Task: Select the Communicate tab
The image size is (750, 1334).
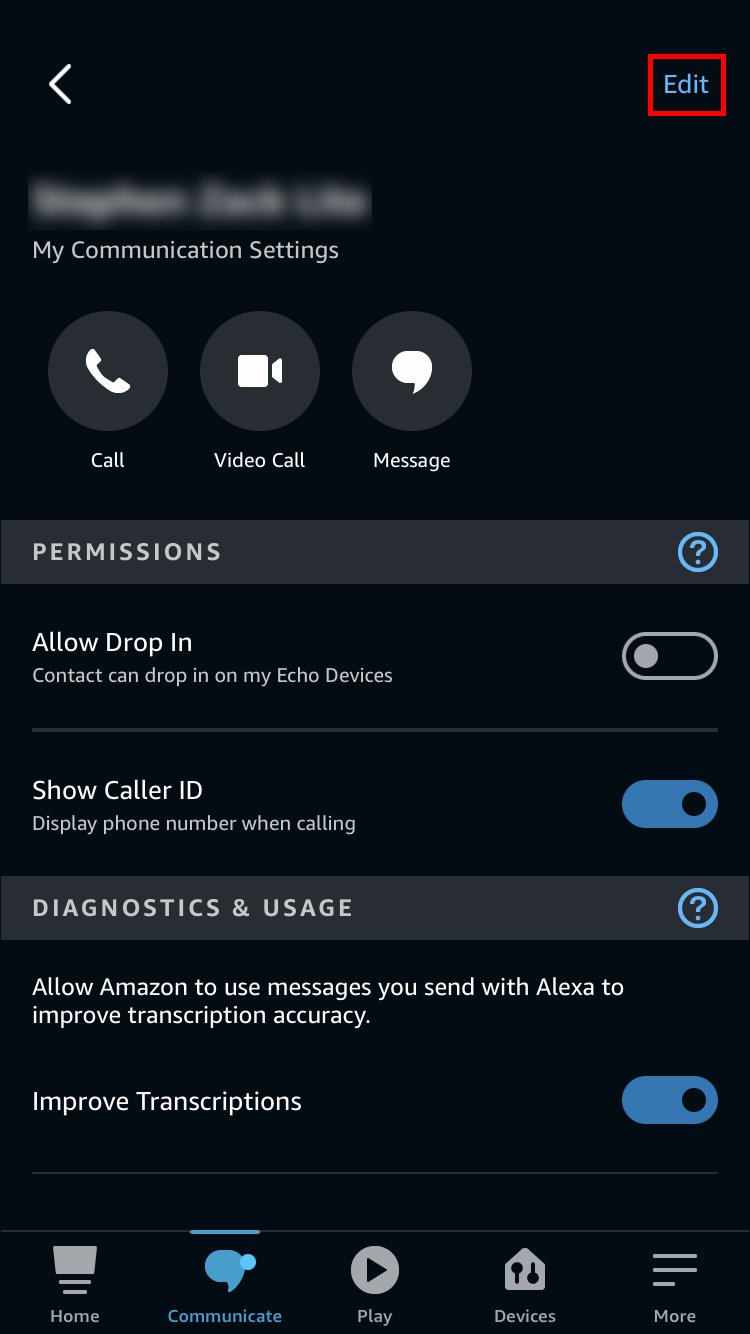Action: point(225,1284)
